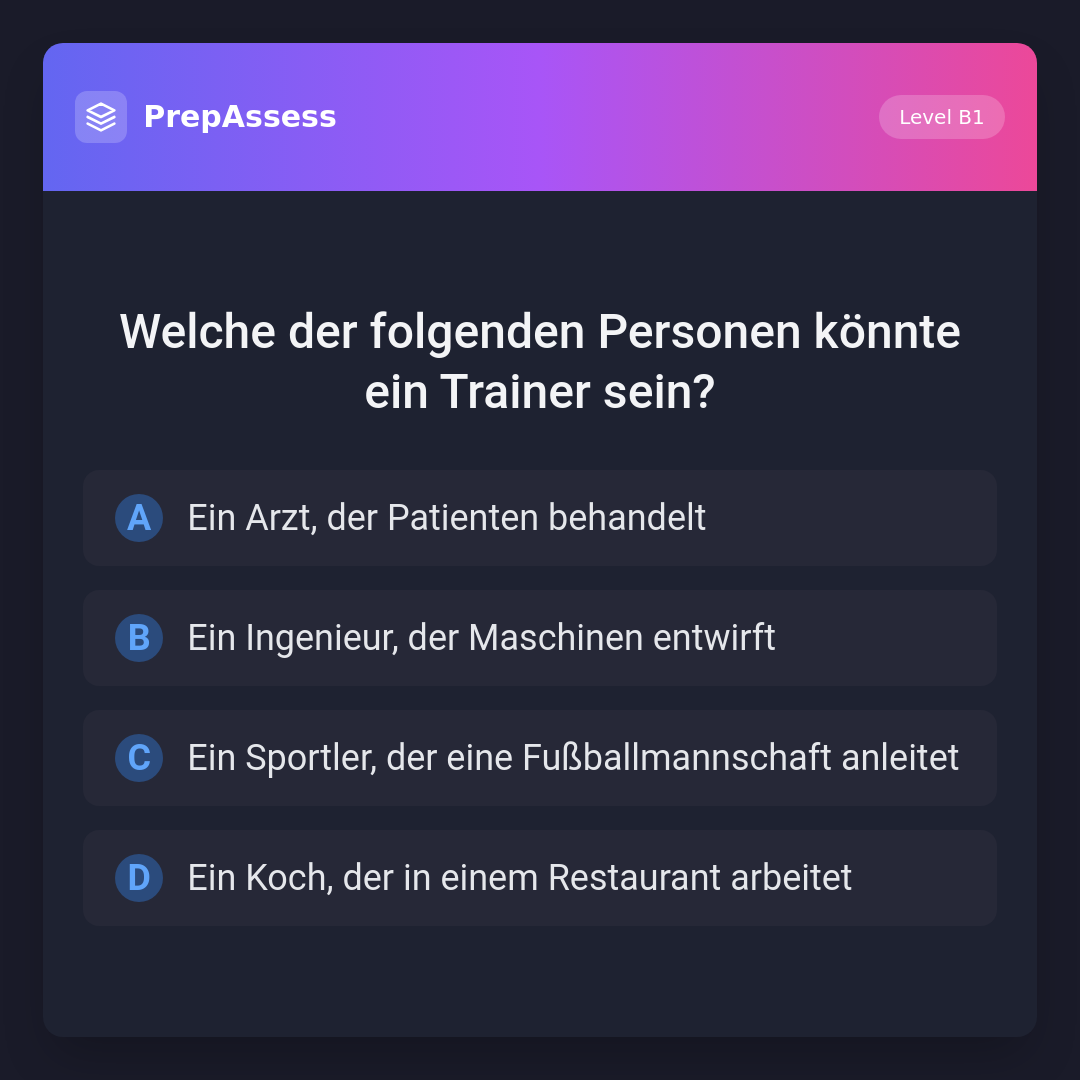Pick answer C about the Sportler

tap(540, 758)
